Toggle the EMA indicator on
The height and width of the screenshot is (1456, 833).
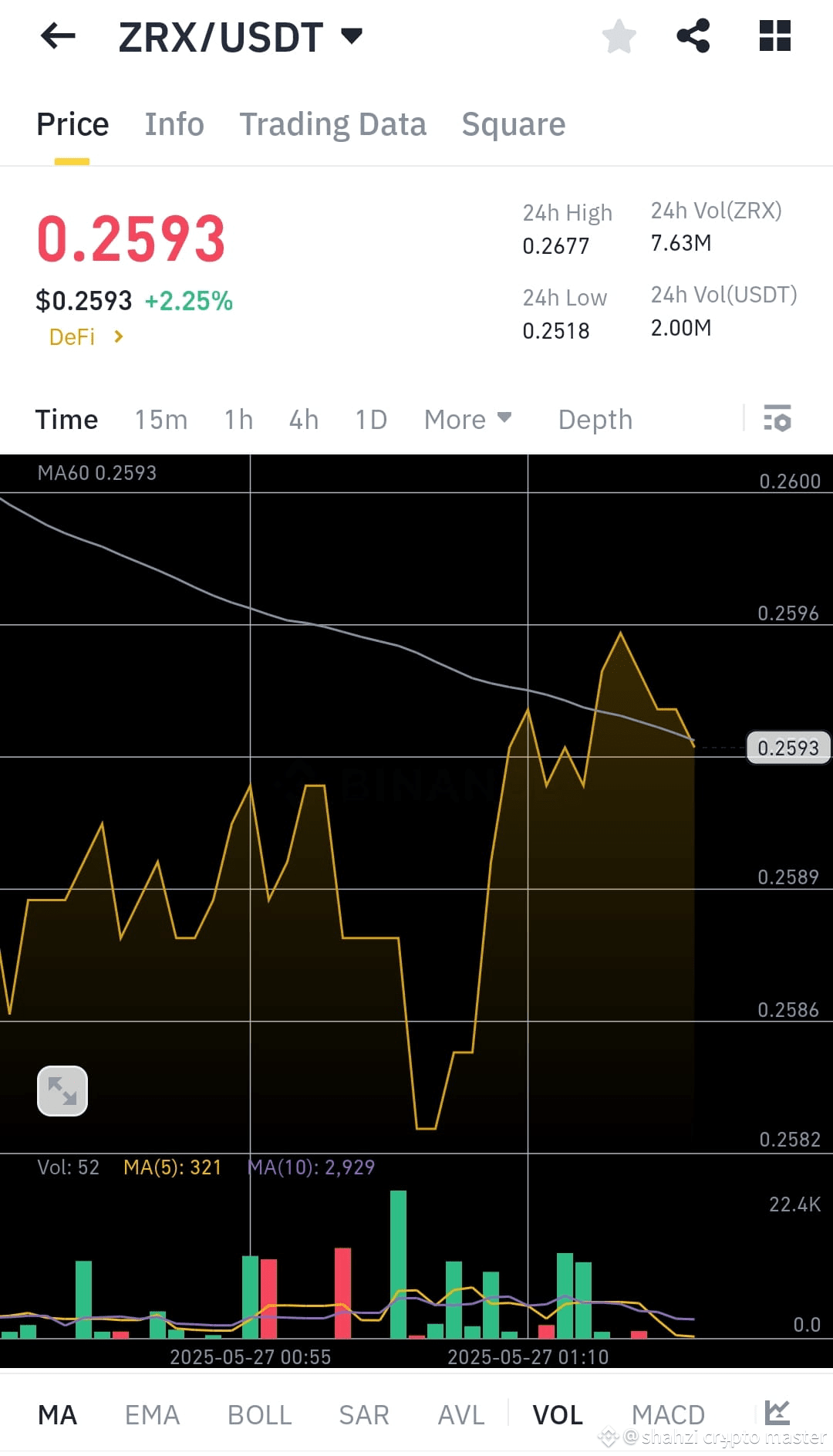coord(151,1414)
